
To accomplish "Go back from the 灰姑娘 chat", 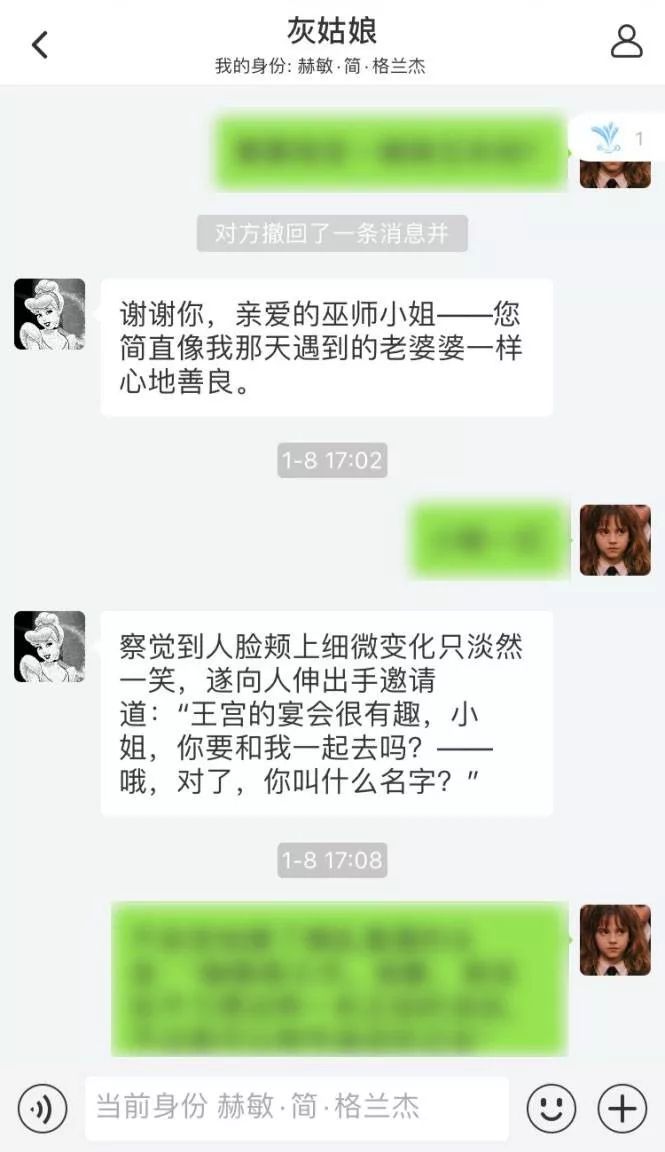I will (x=40, y=44).
